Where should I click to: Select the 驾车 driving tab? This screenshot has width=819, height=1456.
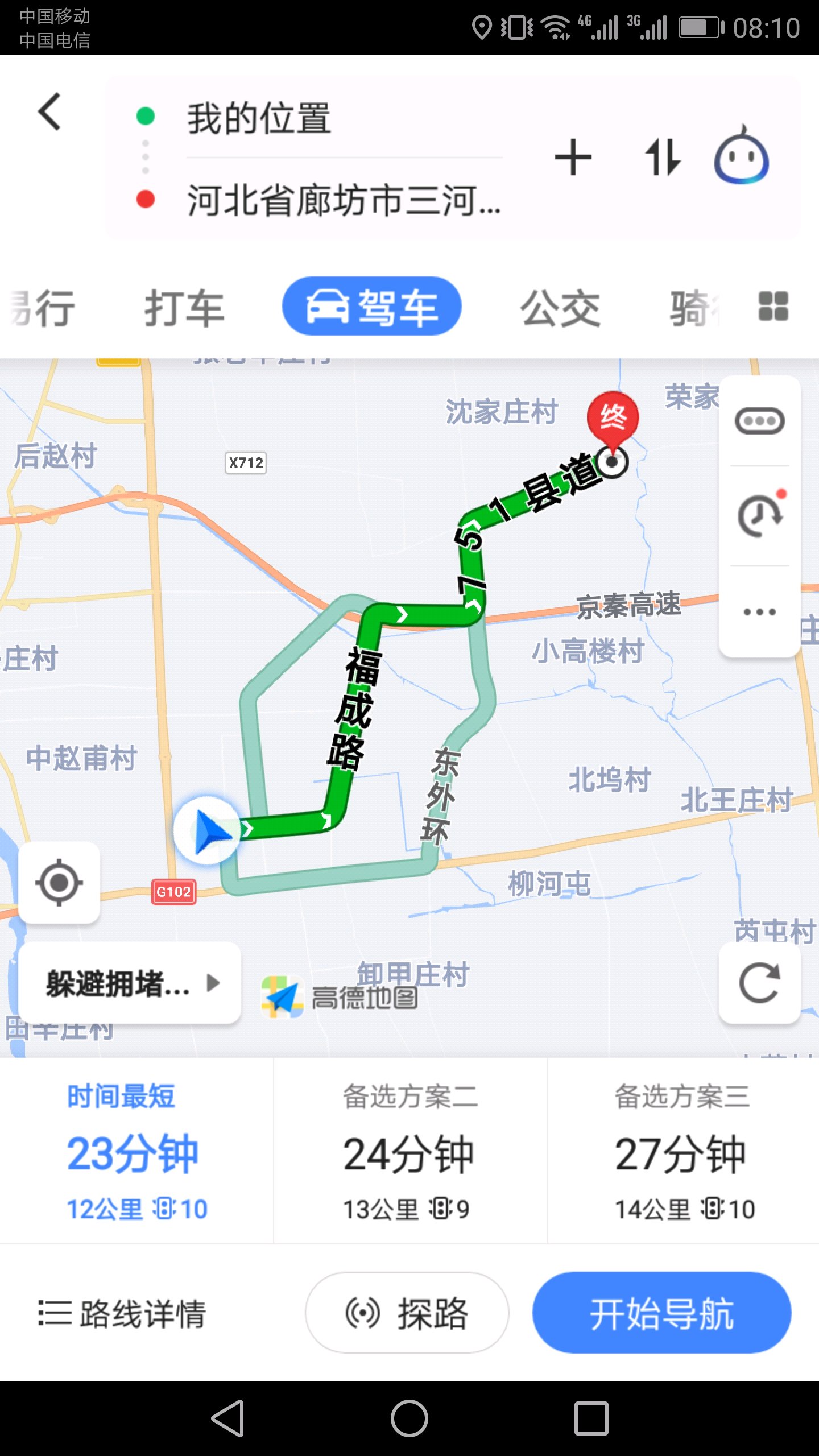point(372,307)
